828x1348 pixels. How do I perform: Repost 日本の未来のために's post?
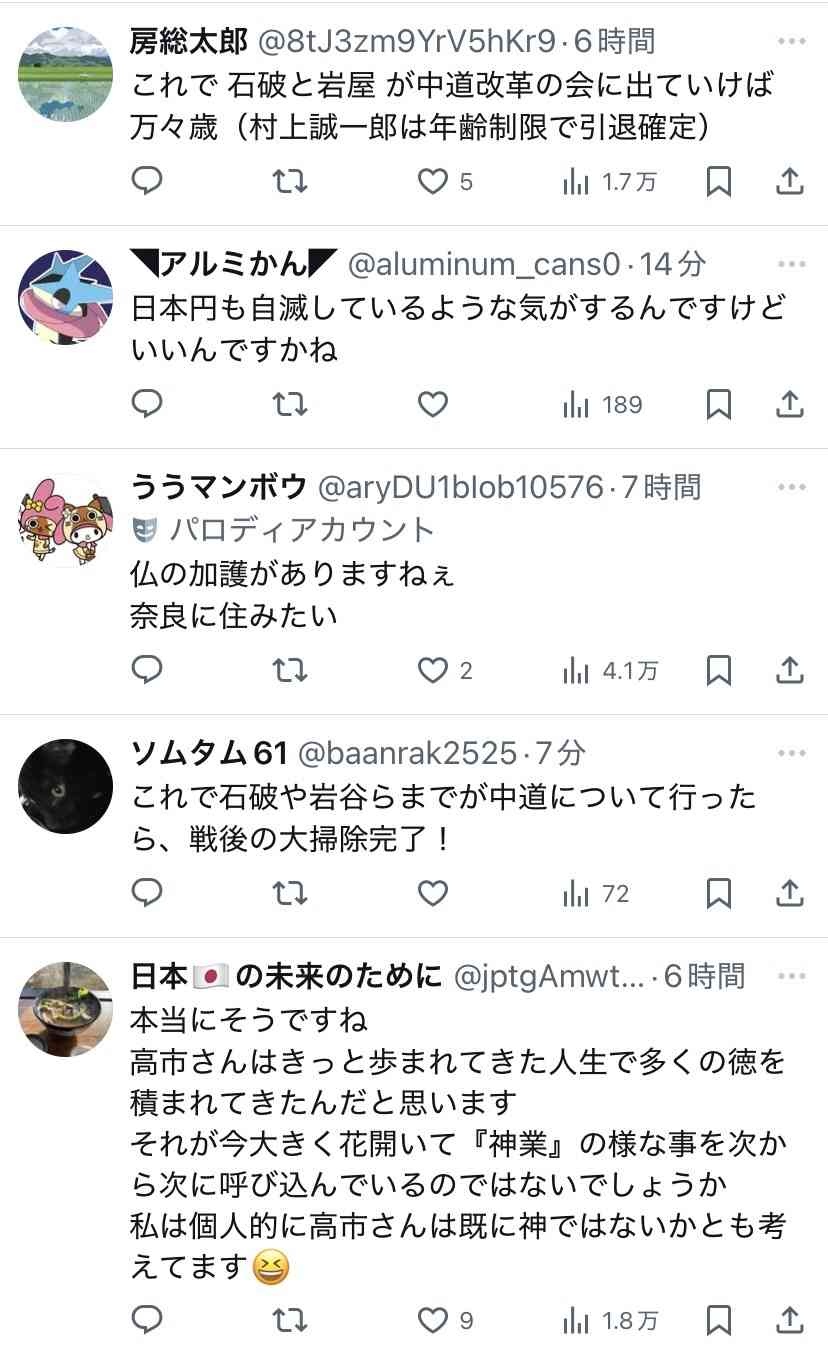click(x=290, y=1320)
